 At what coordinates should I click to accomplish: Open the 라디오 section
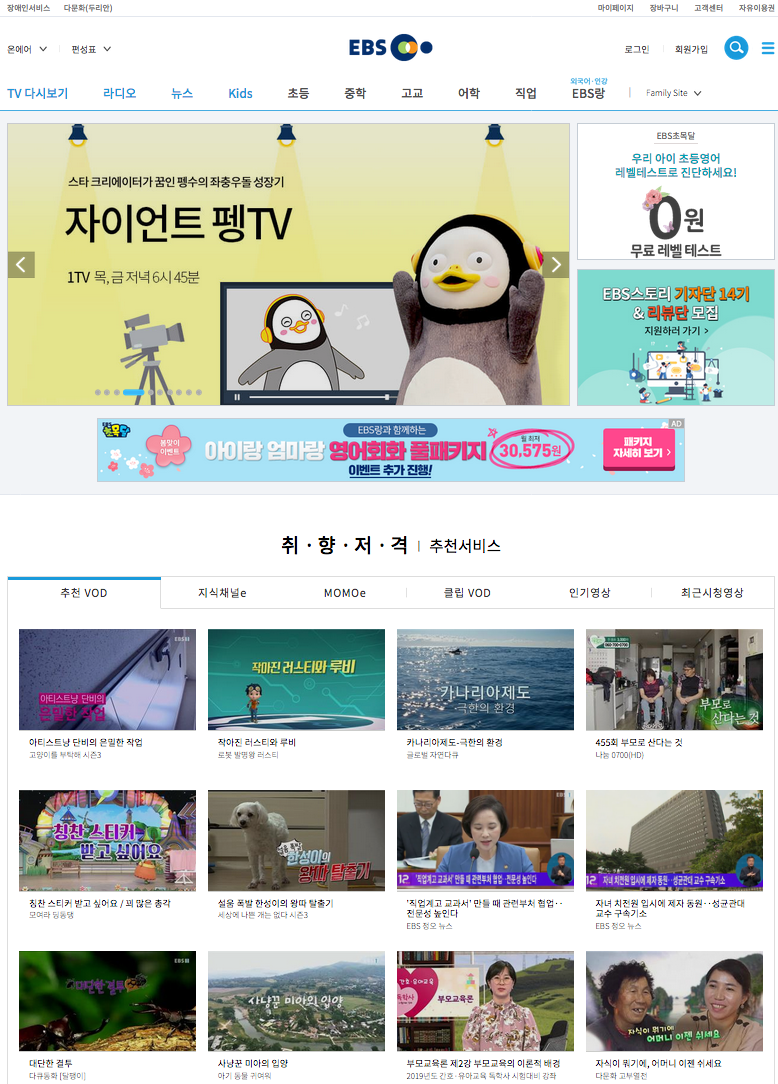pyautogui.click(x=119, y=93)
